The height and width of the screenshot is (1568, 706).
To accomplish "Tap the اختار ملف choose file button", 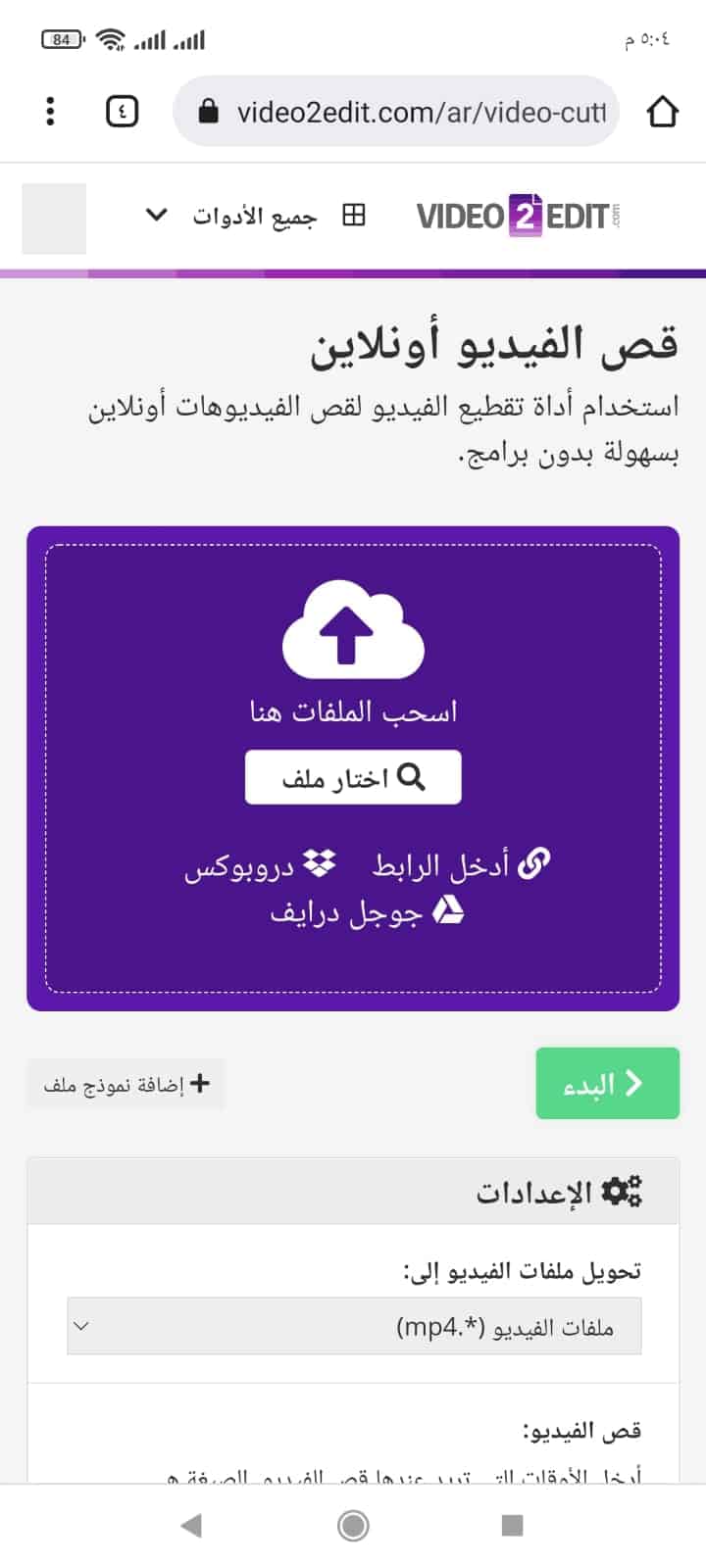I will coord(353,778).
